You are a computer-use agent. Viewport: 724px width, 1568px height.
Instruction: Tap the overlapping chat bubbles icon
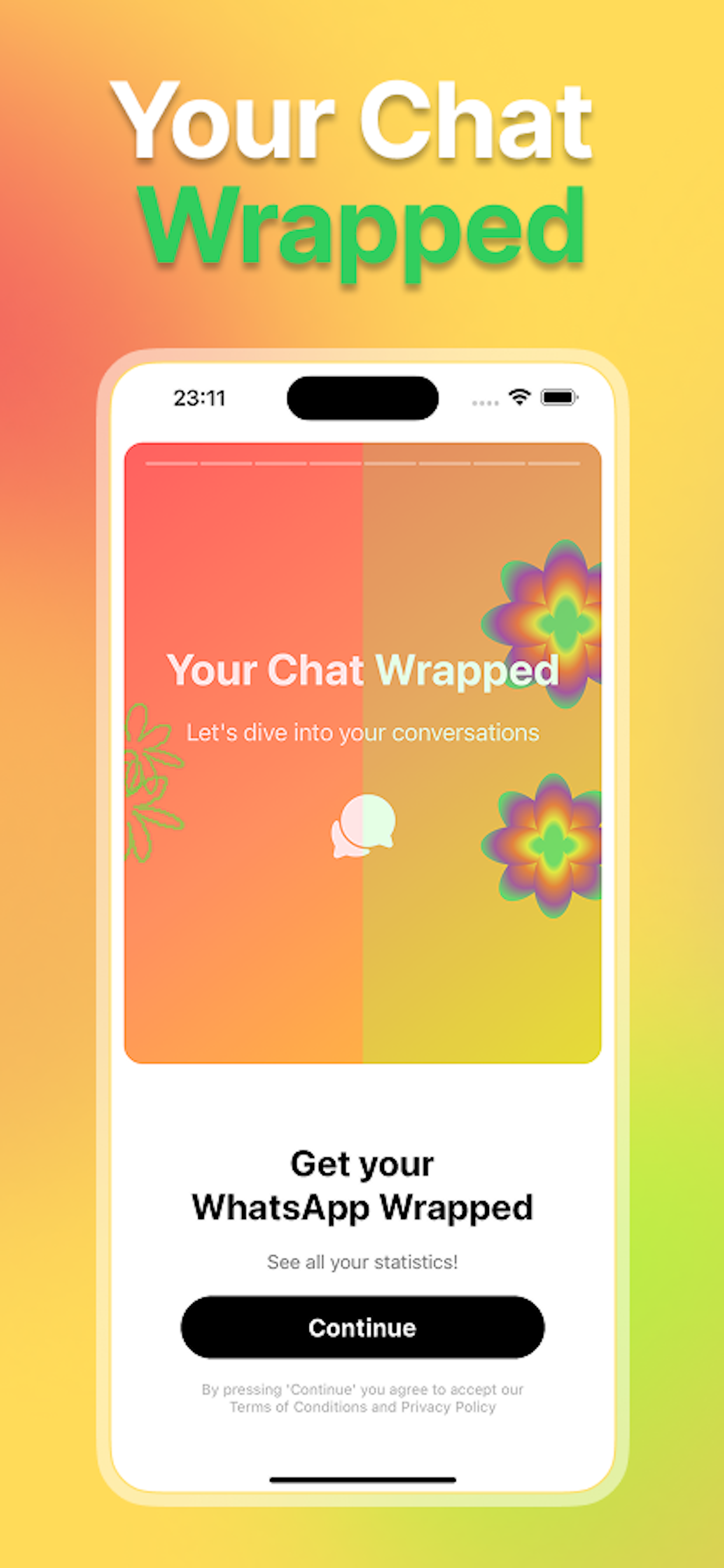(363, 828)
